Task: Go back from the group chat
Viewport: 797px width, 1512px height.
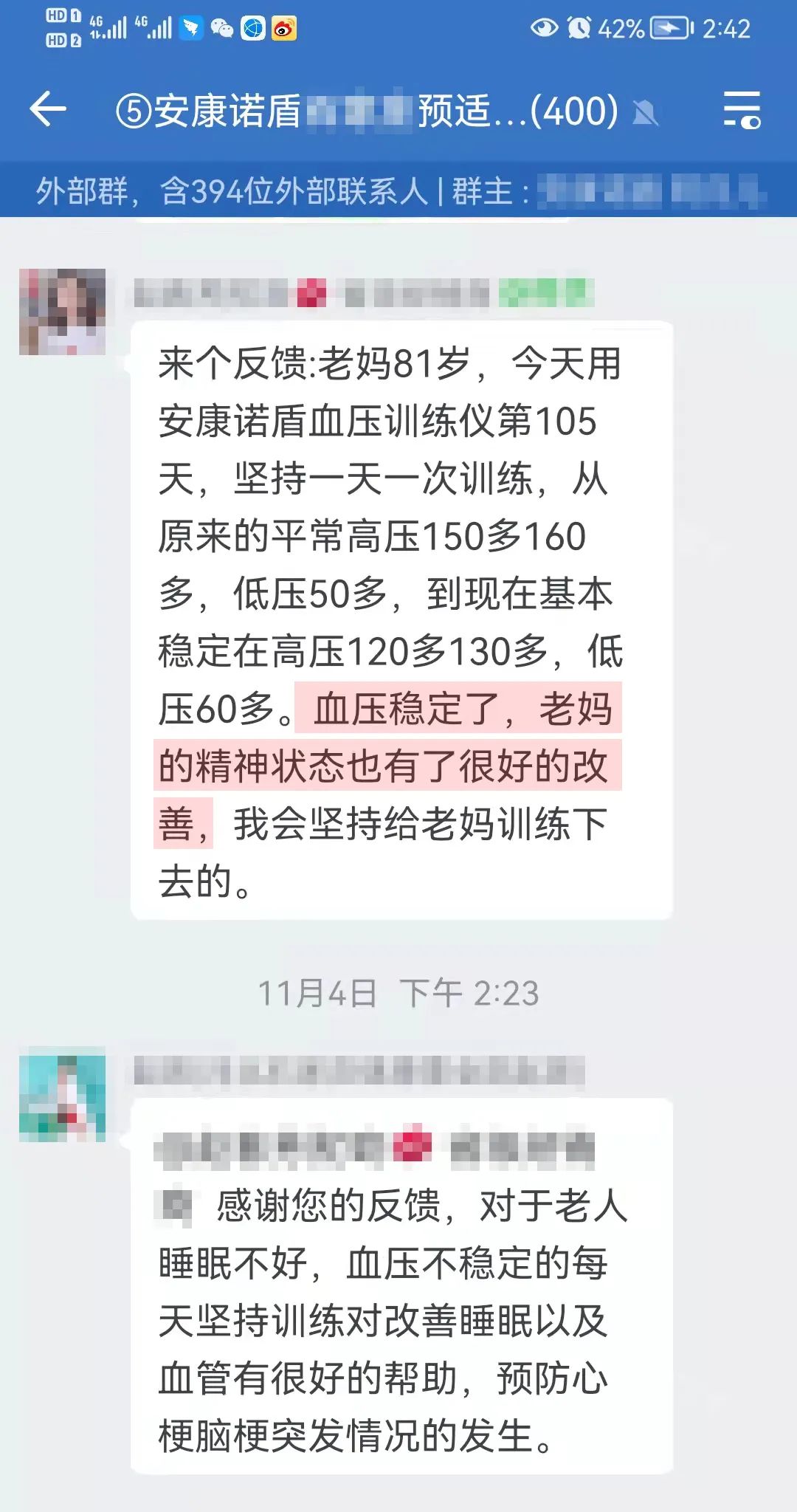Action: [49, 110]
